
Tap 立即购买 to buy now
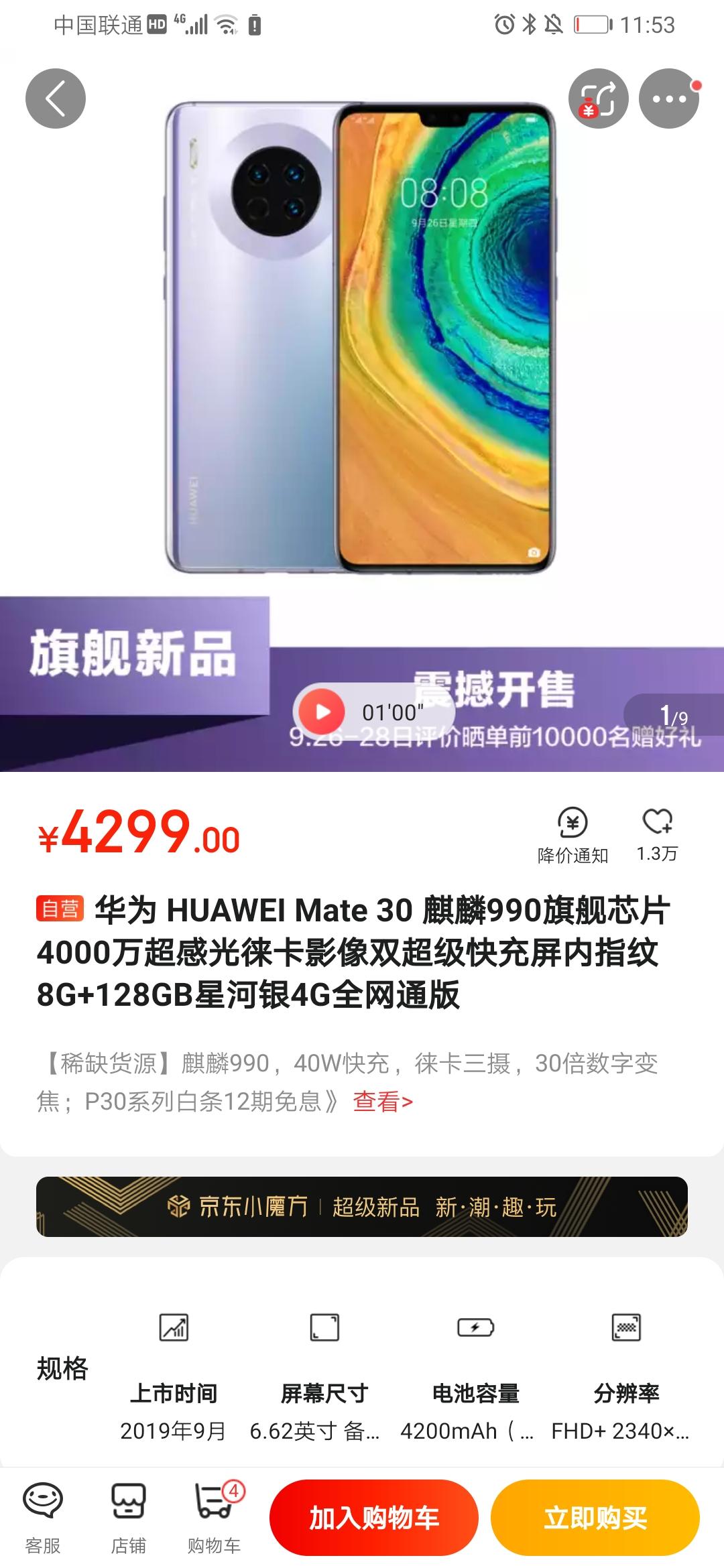(x=595, y=1518)
